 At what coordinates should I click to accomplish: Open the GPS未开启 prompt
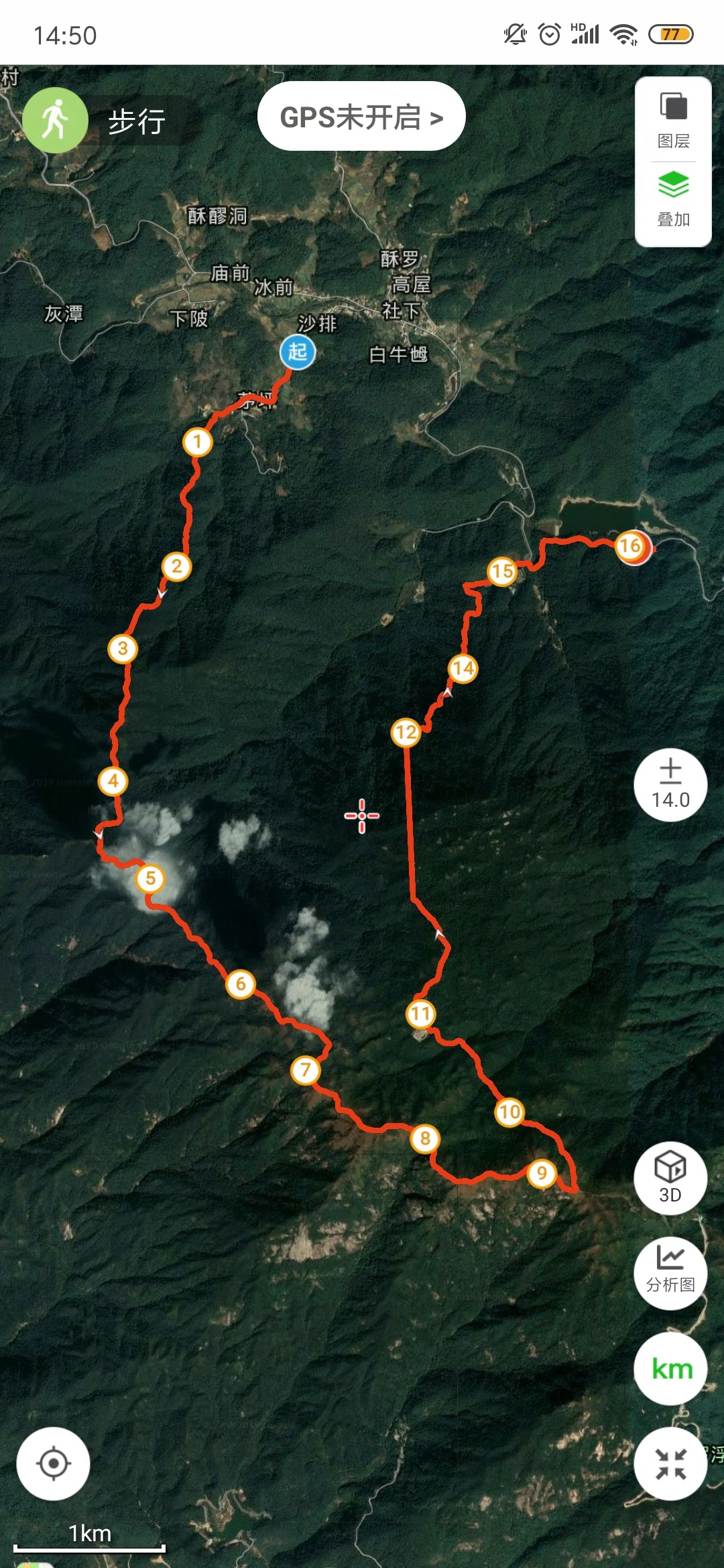tap(361, 117)
